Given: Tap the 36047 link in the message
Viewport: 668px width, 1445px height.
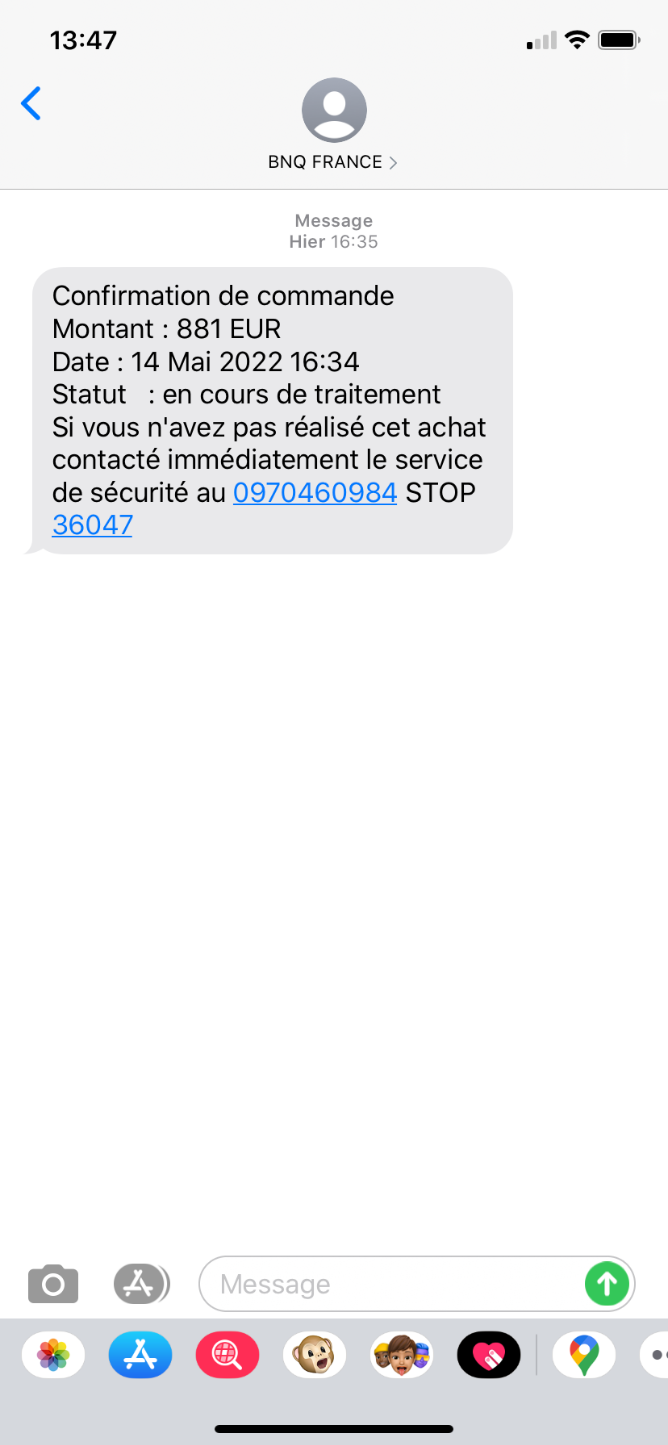Looking at the screenshot, I should pyautogui.click(x=92, y=525).
